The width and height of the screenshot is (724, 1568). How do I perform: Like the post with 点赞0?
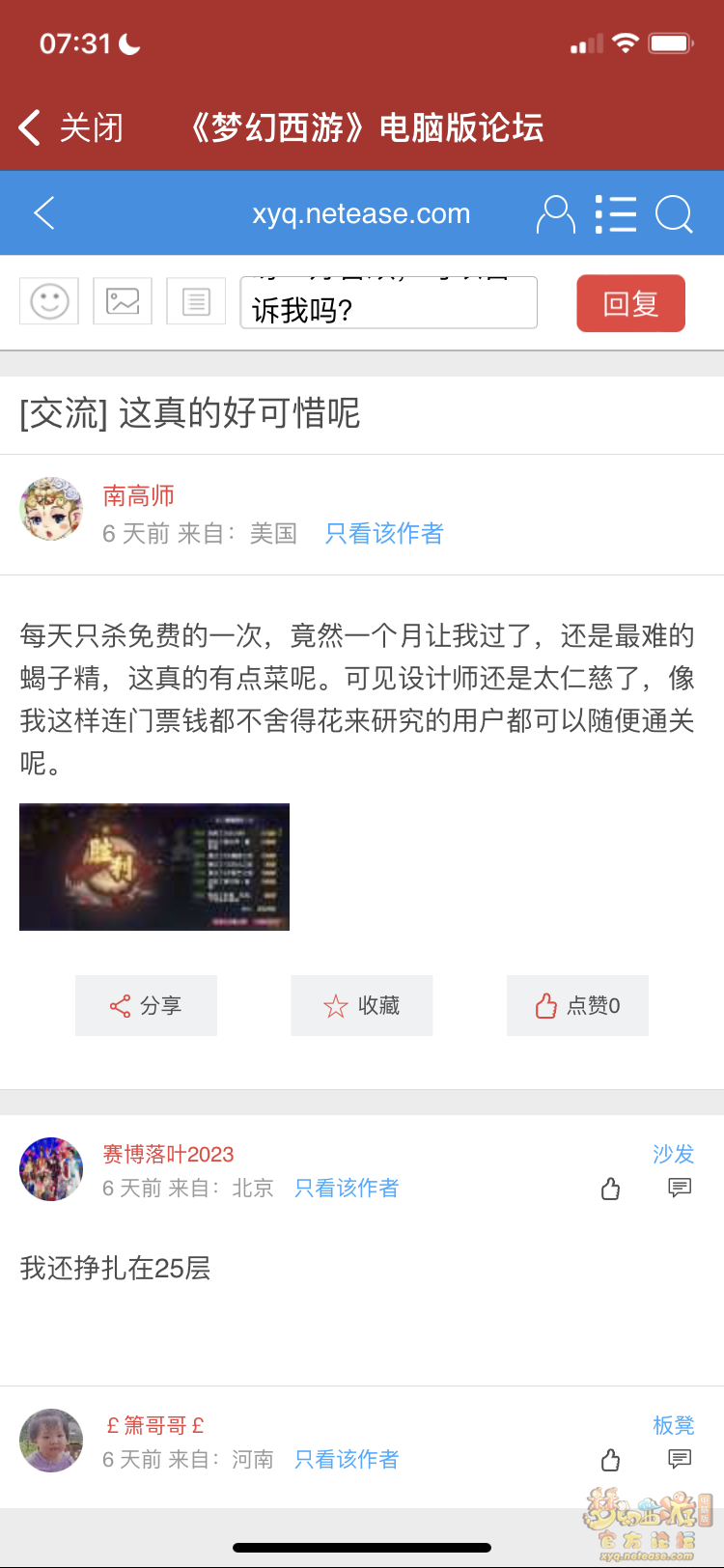tap(577, 1005)
